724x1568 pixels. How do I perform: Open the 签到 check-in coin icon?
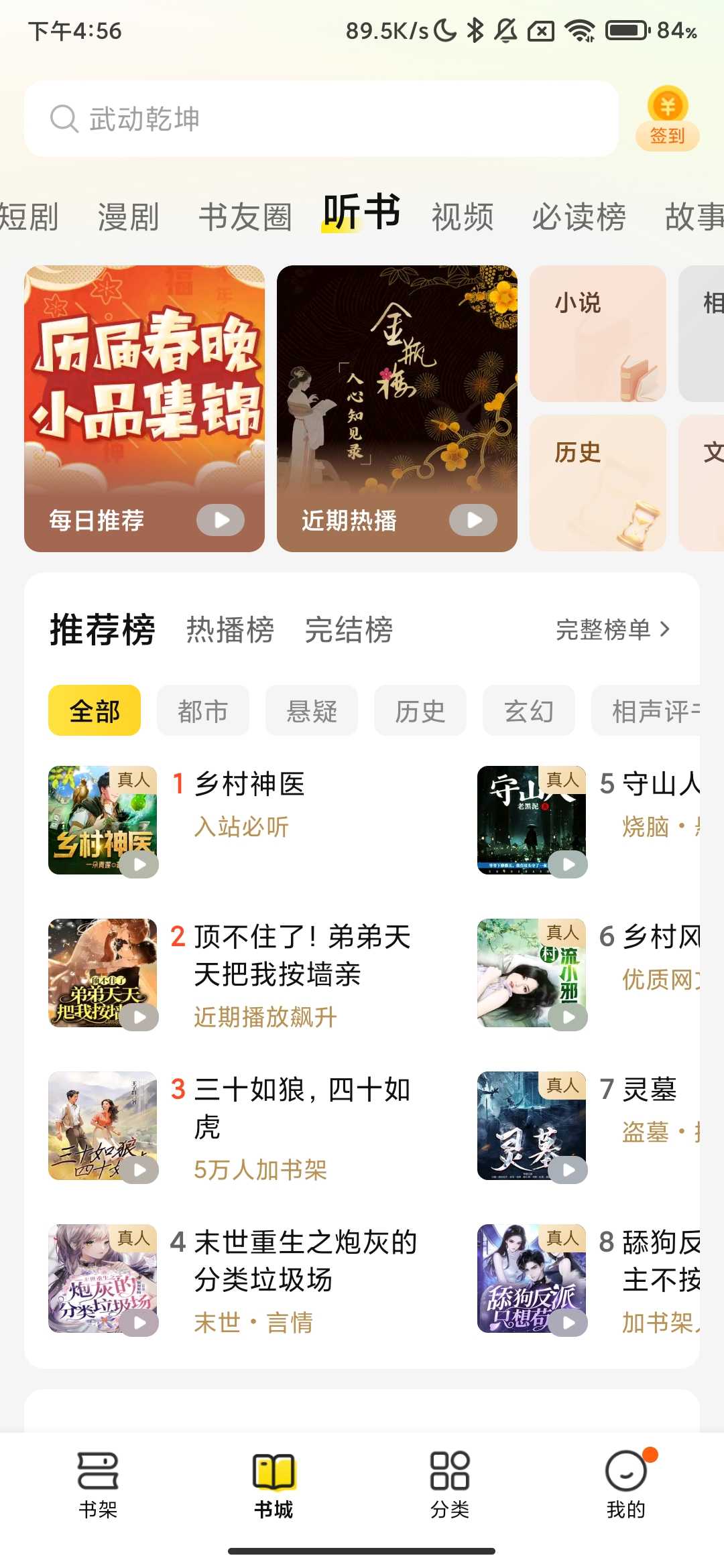667,119
